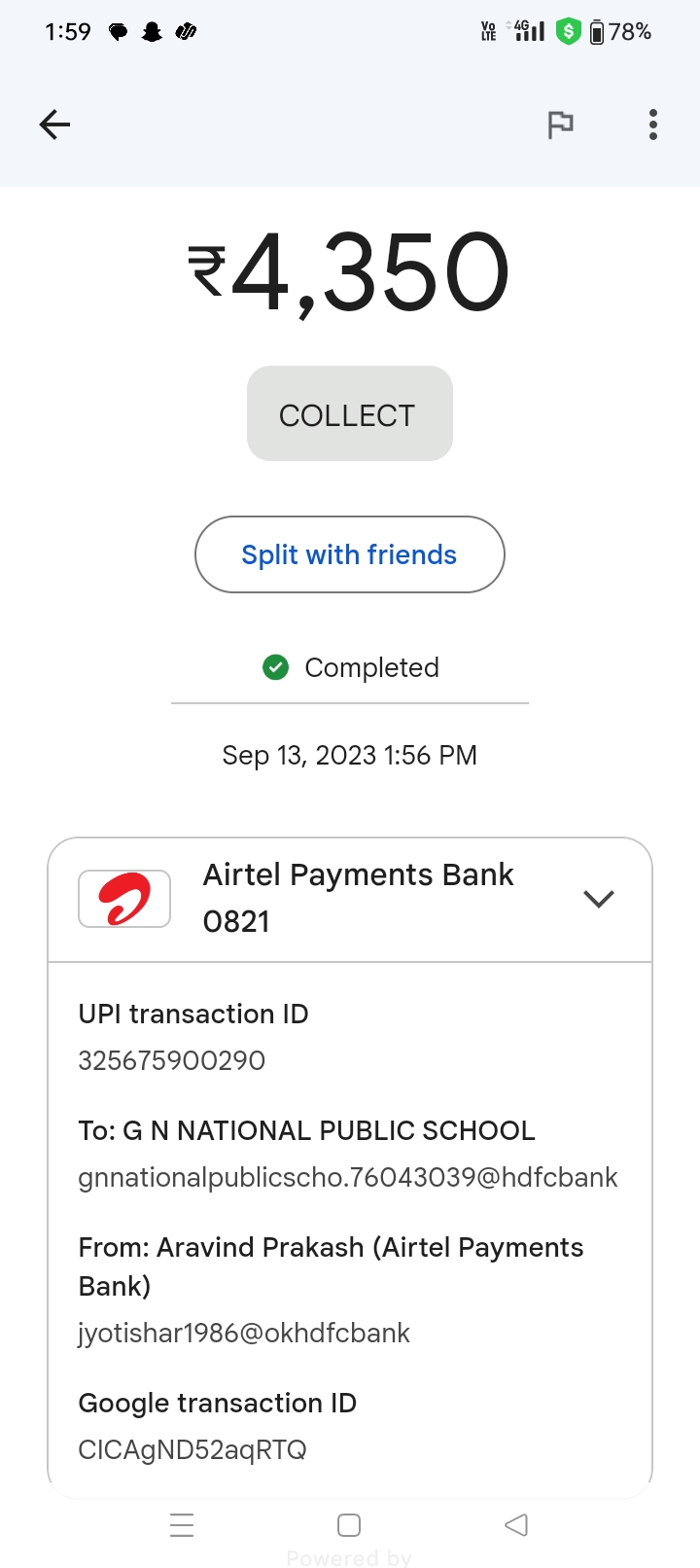Tap Split with friends
Screen dimensions: 700x1568
[x=350, y=554]
